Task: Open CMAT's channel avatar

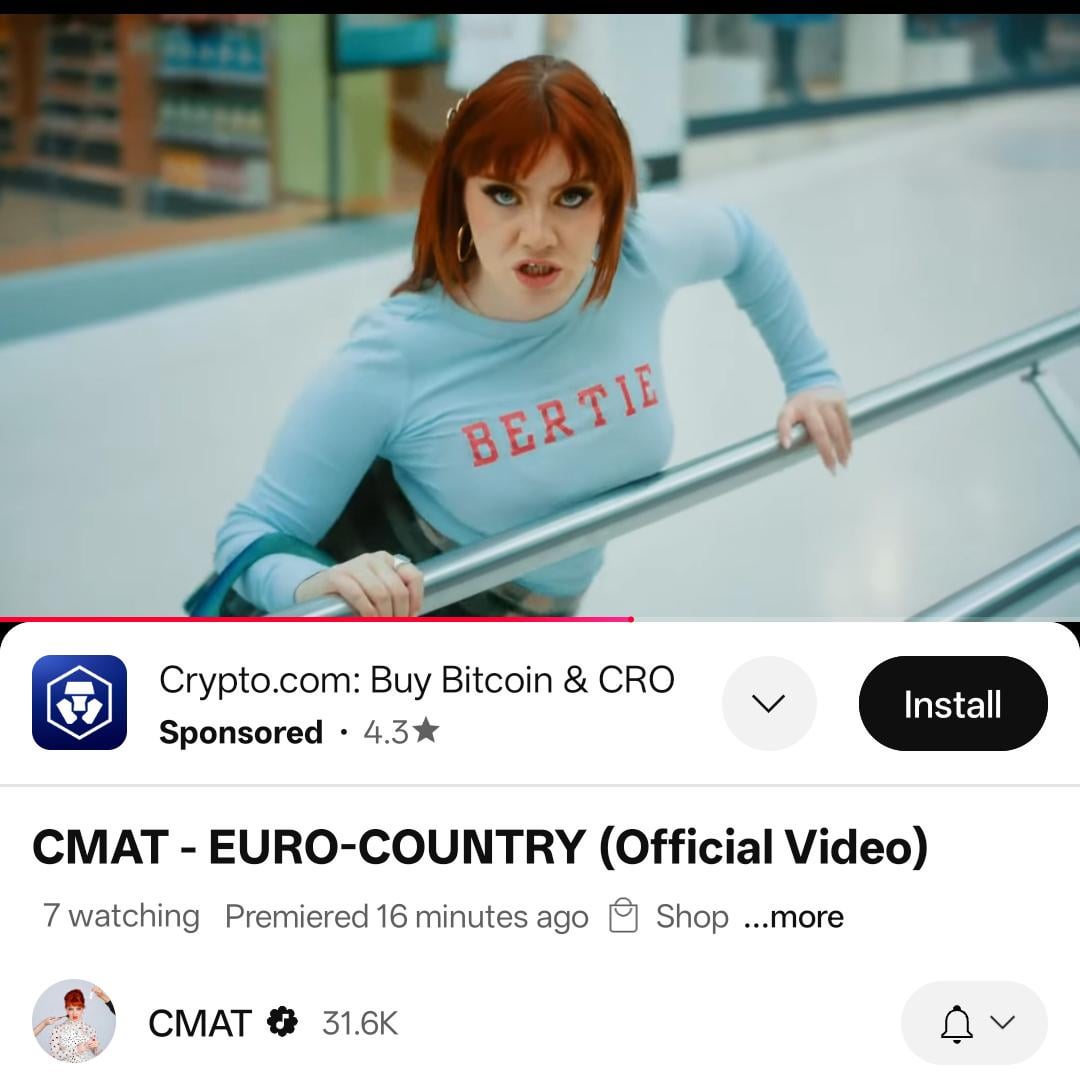Action: (74, 1021)
